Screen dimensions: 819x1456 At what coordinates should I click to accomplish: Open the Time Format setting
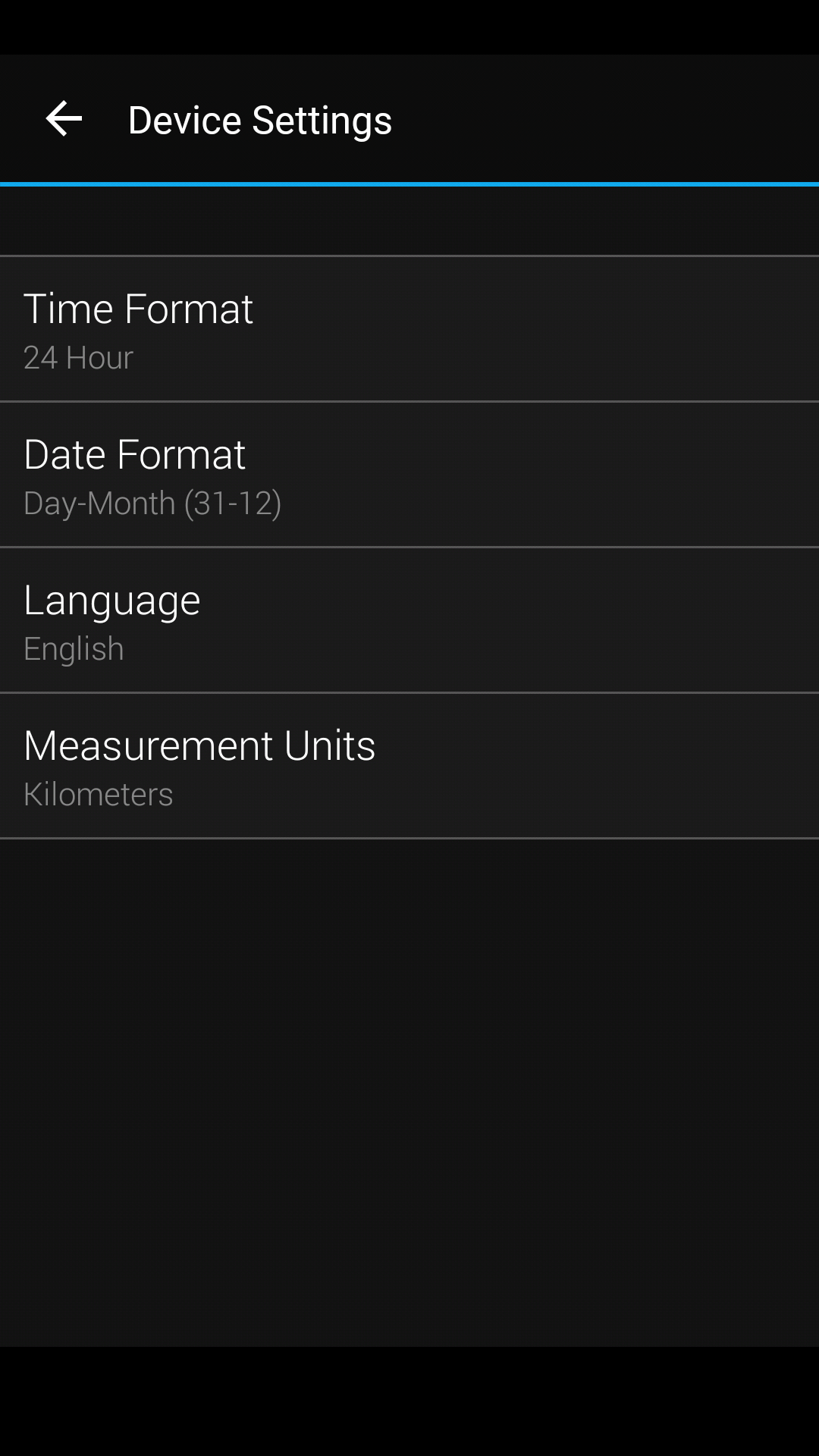point(409,329)
